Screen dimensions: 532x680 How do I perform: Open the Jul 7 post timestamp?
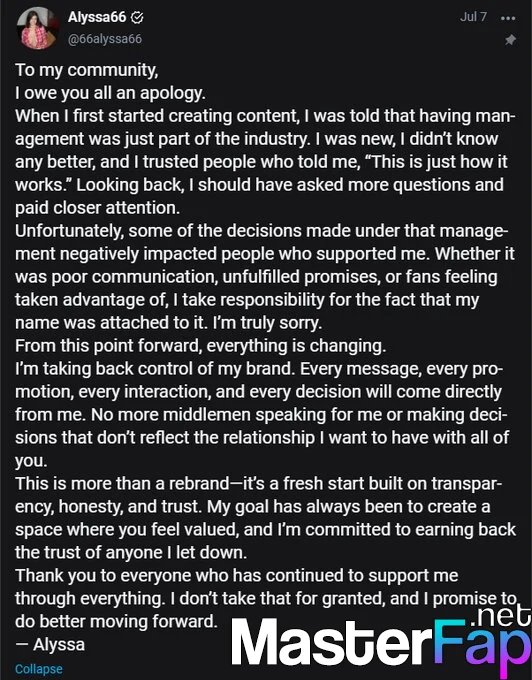[x=473, y=17]
